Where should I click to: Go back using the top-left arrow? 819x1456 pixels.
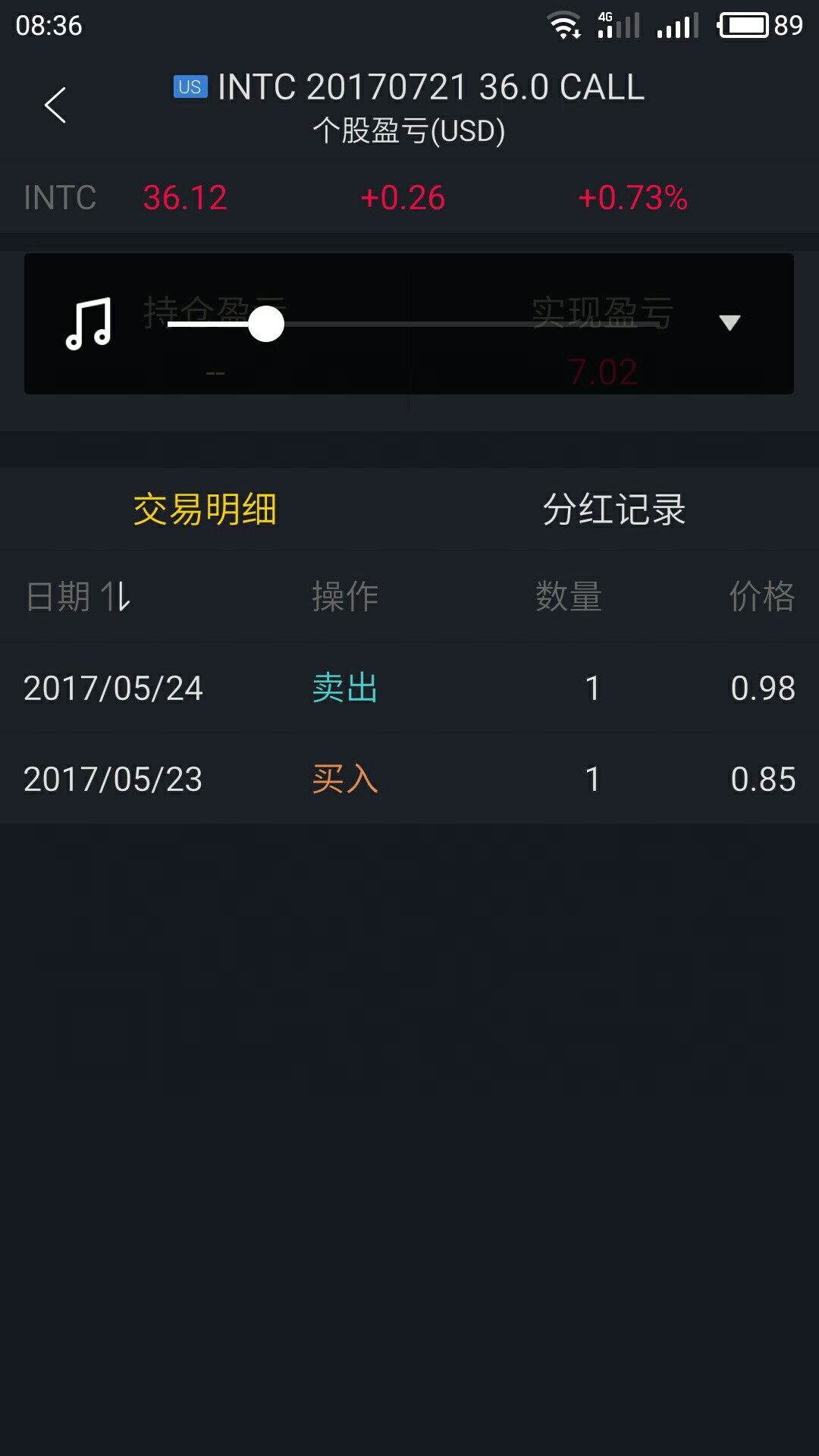pyautogui.click(x=55, y=105)
